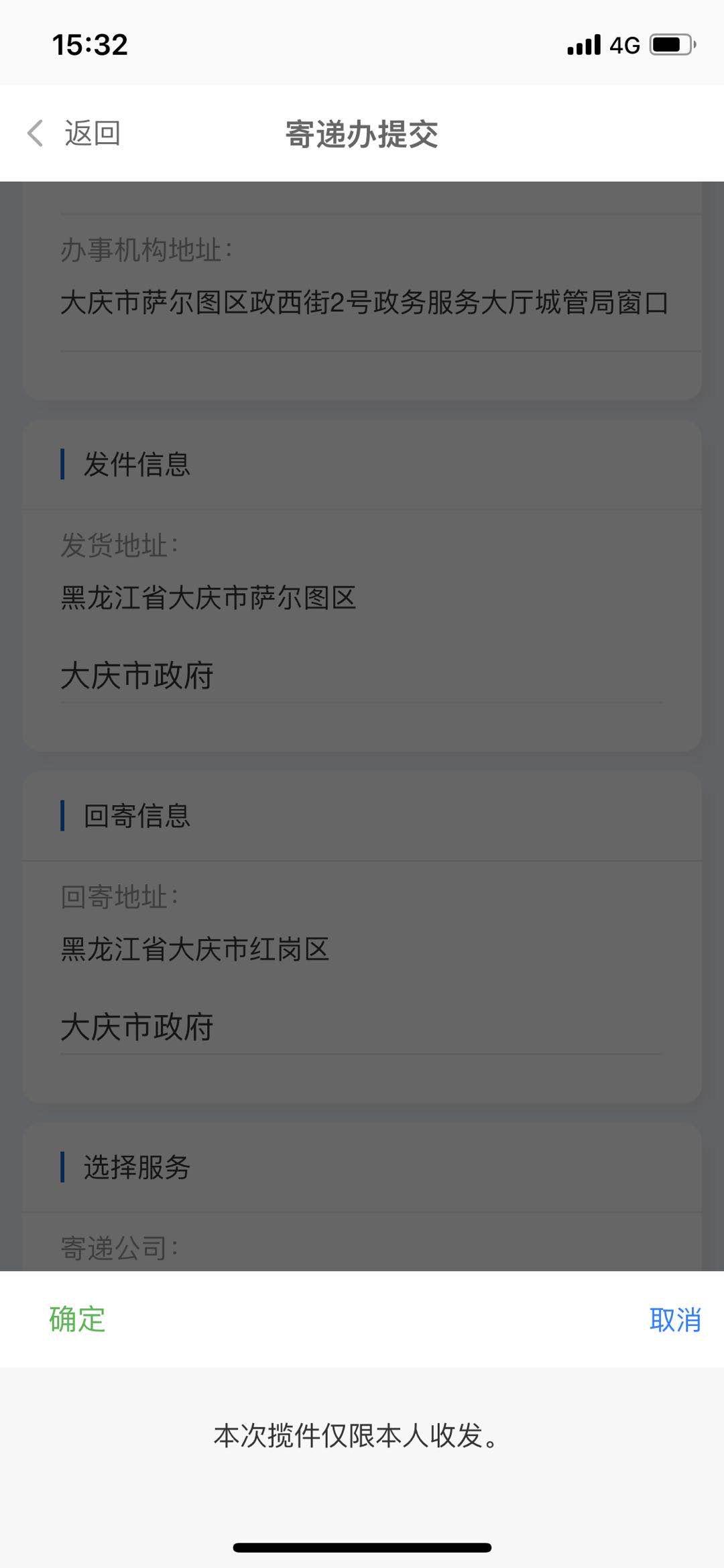The width and height of the screenshot is (724, 1568).
Task: Tap the 发件信息 section label
Action: tap(137, 463)
